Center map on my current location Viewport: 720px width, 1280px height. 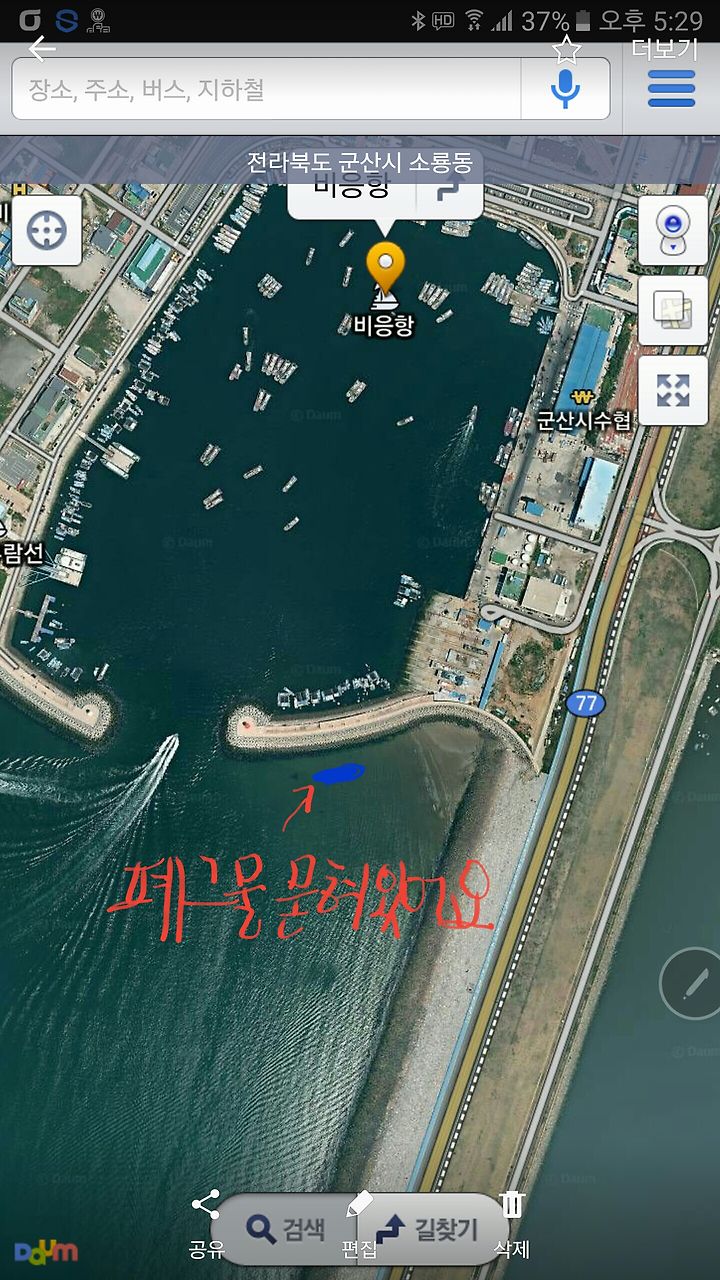(x=47, y=231)
